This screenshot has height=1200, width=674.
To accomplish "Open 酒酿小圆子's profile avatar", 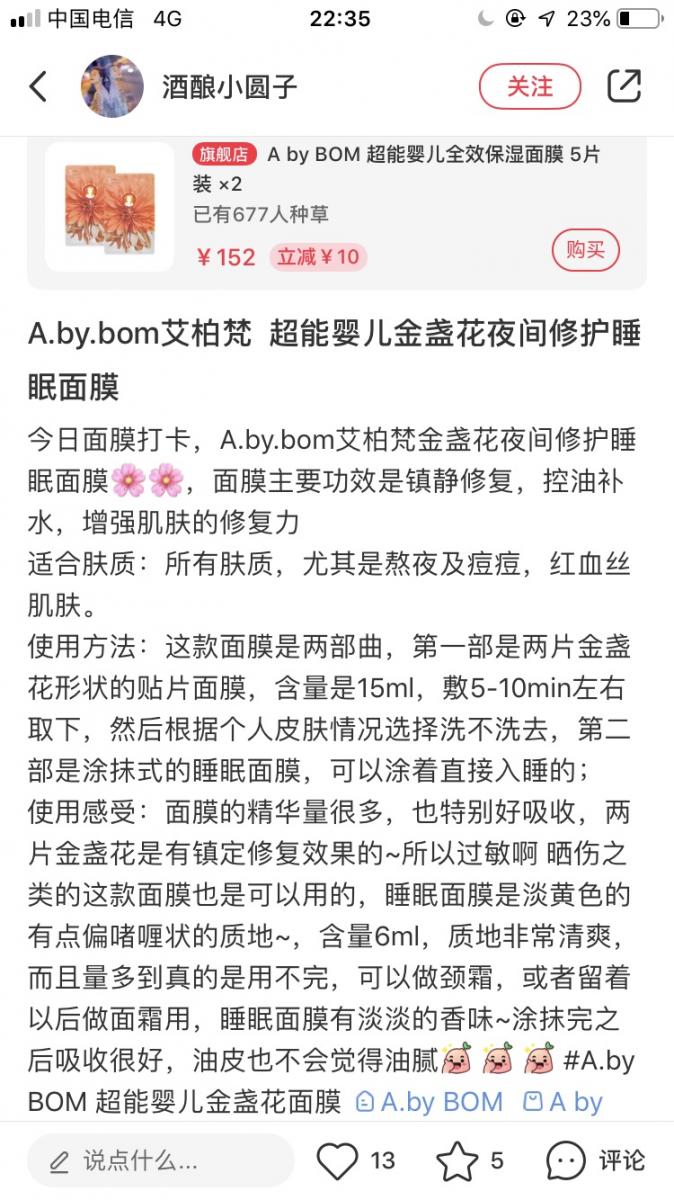I will point(112,87).
